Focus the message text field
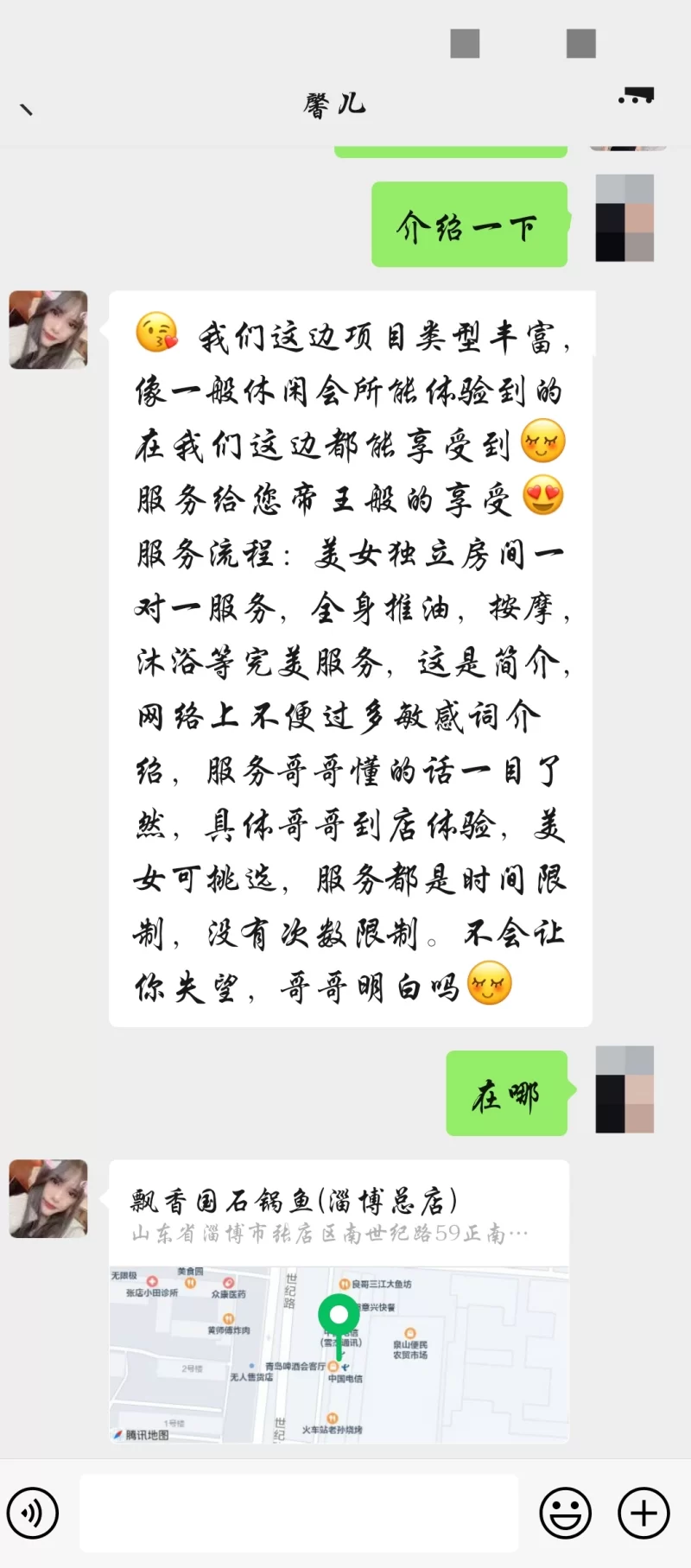The height and width of the screenshot is (1568, 691). [299, 1513]
